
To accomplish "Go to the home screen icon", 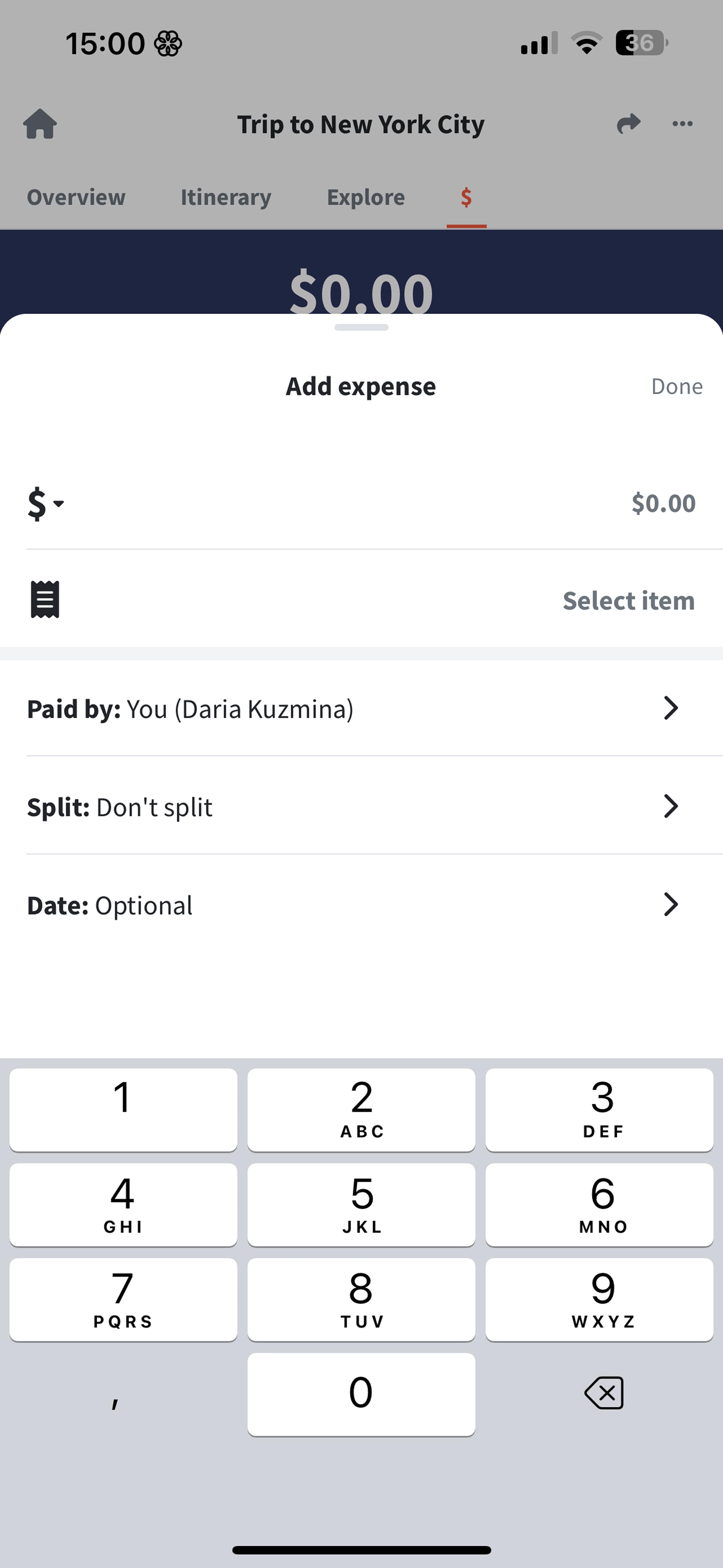I will click(40, 124).
